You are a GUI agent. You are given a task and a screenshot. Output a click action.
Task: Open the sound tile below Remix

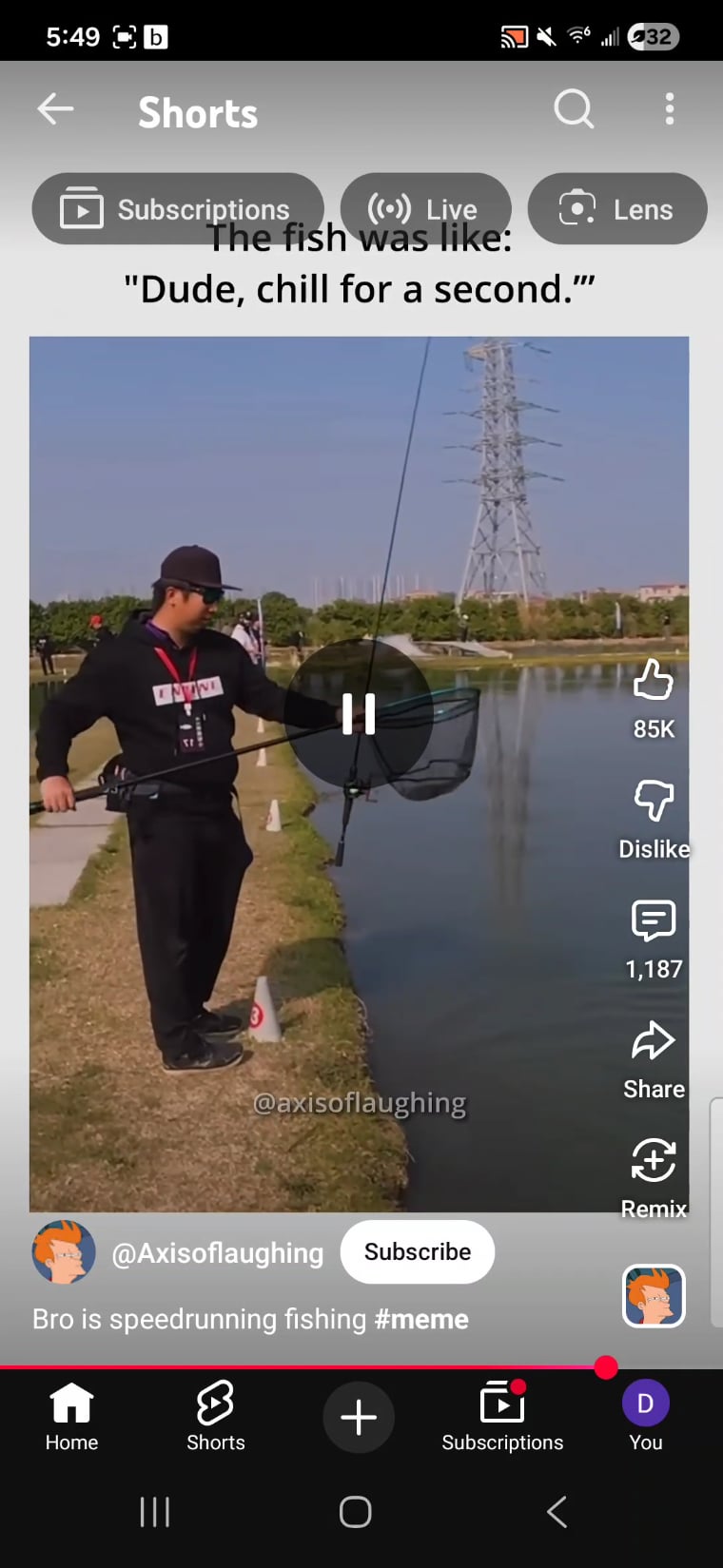pos(654,1295)
